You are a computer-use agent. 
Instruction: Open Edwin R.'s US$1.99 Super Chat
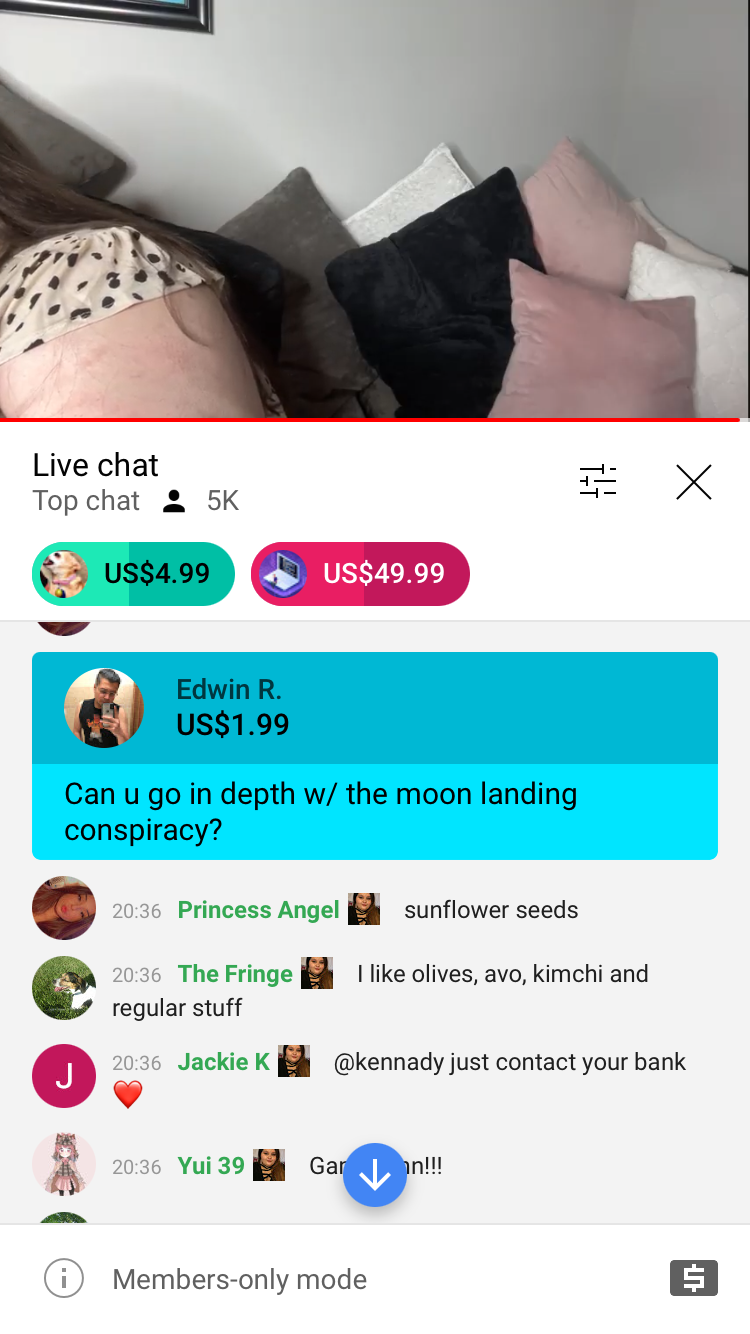375,756
